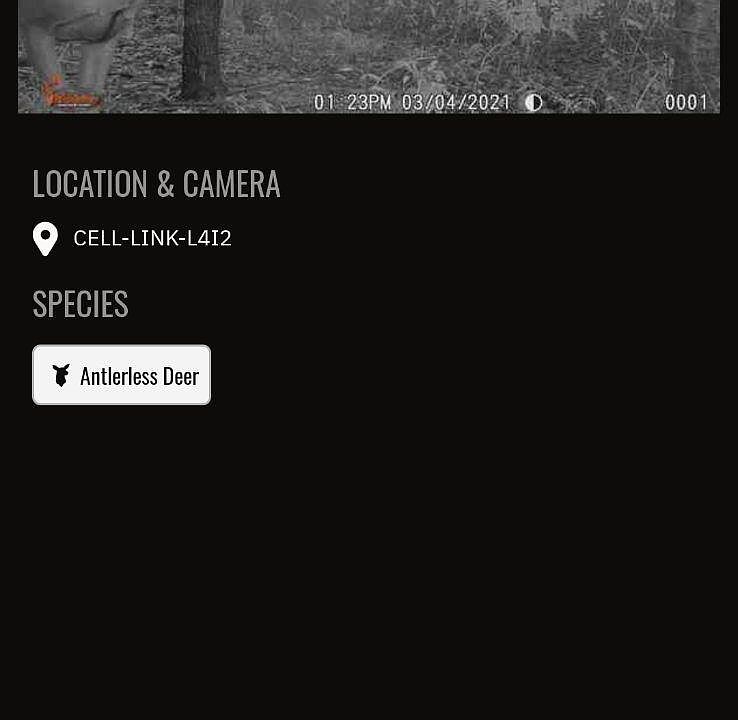
Task: Open the CELL-LINK-L4I2 camera location
Action: (152, 238)
